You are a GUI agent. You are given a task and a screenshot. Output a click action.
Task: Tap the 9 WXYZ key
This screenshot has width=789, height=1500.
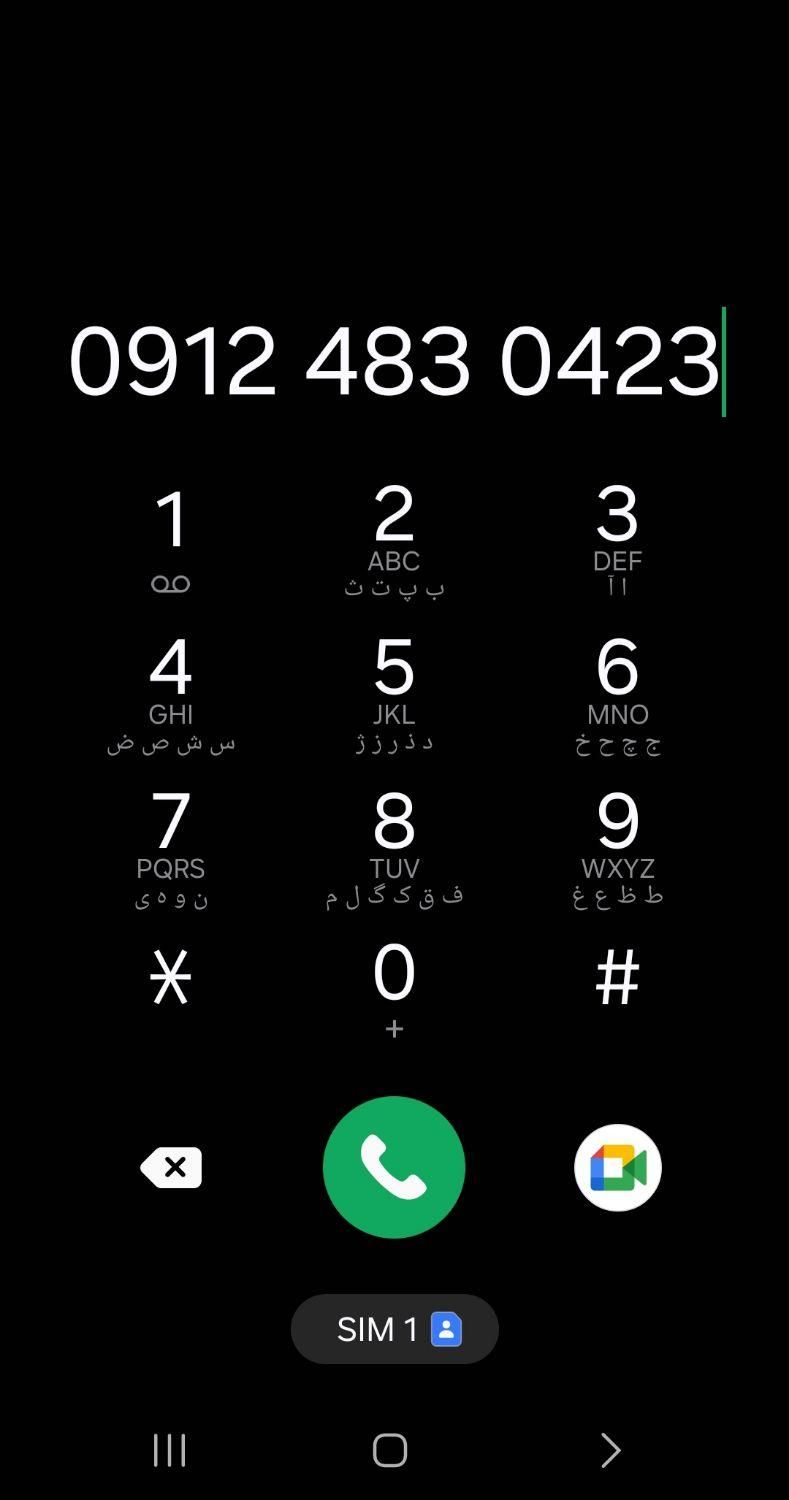click(x=617, y=846)
